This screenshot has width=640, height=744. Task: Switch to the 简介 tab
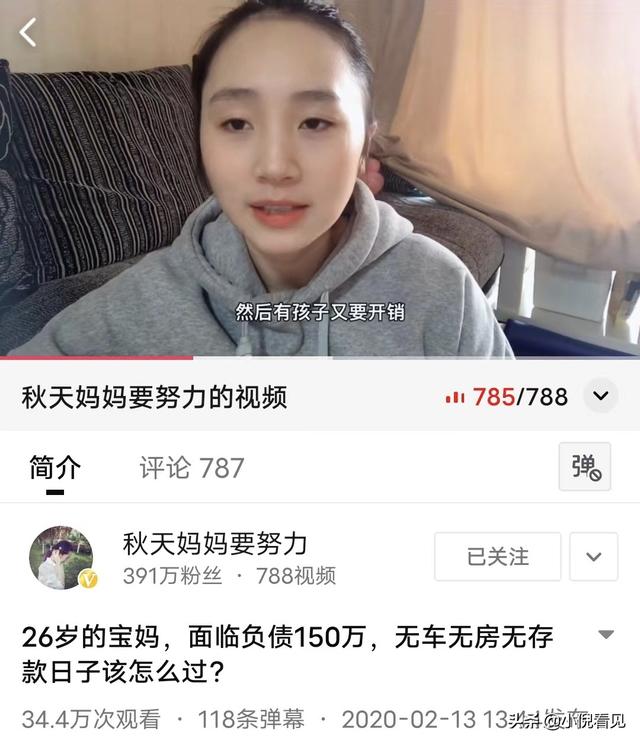(54, 467)
